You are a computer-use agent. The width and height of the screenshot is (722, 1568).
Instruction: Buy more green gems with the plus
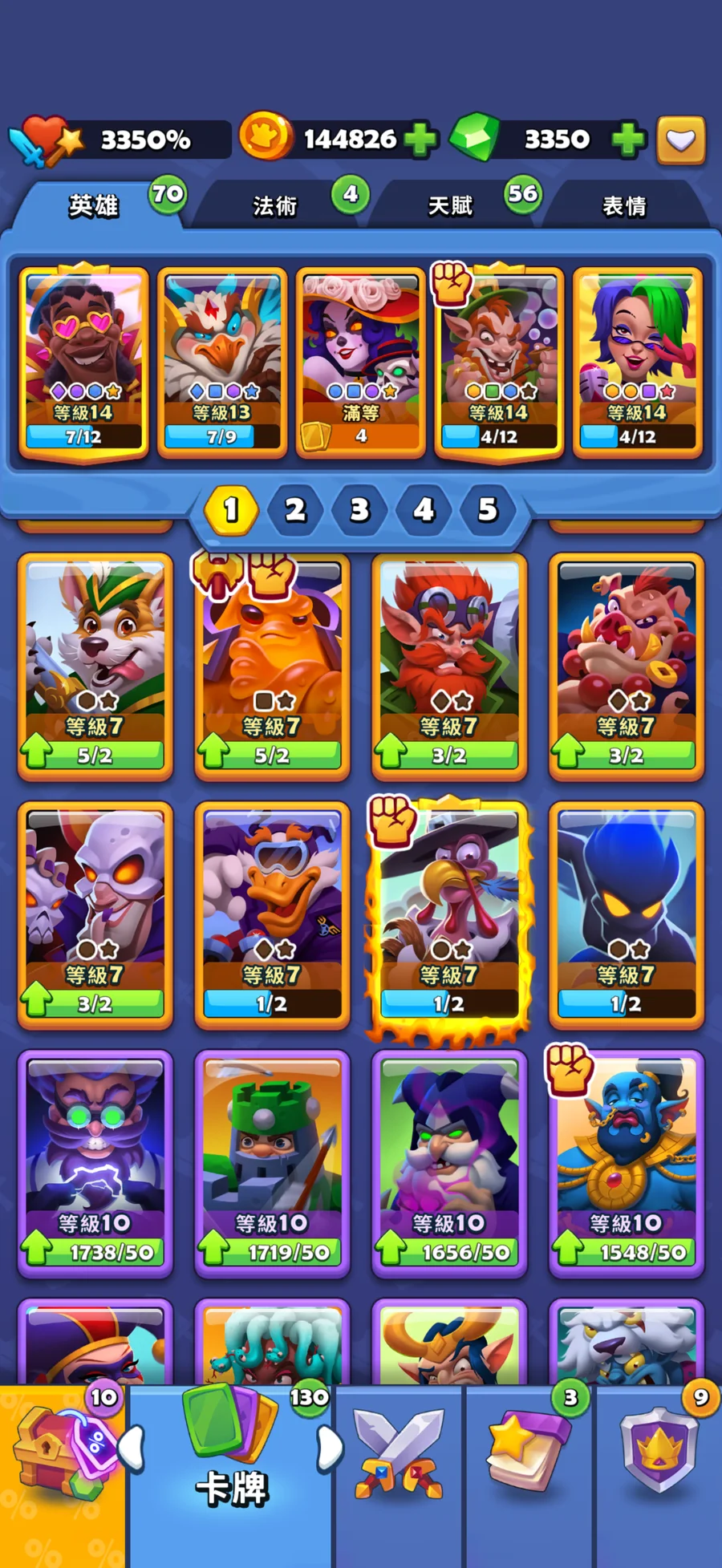pos(628,140)
